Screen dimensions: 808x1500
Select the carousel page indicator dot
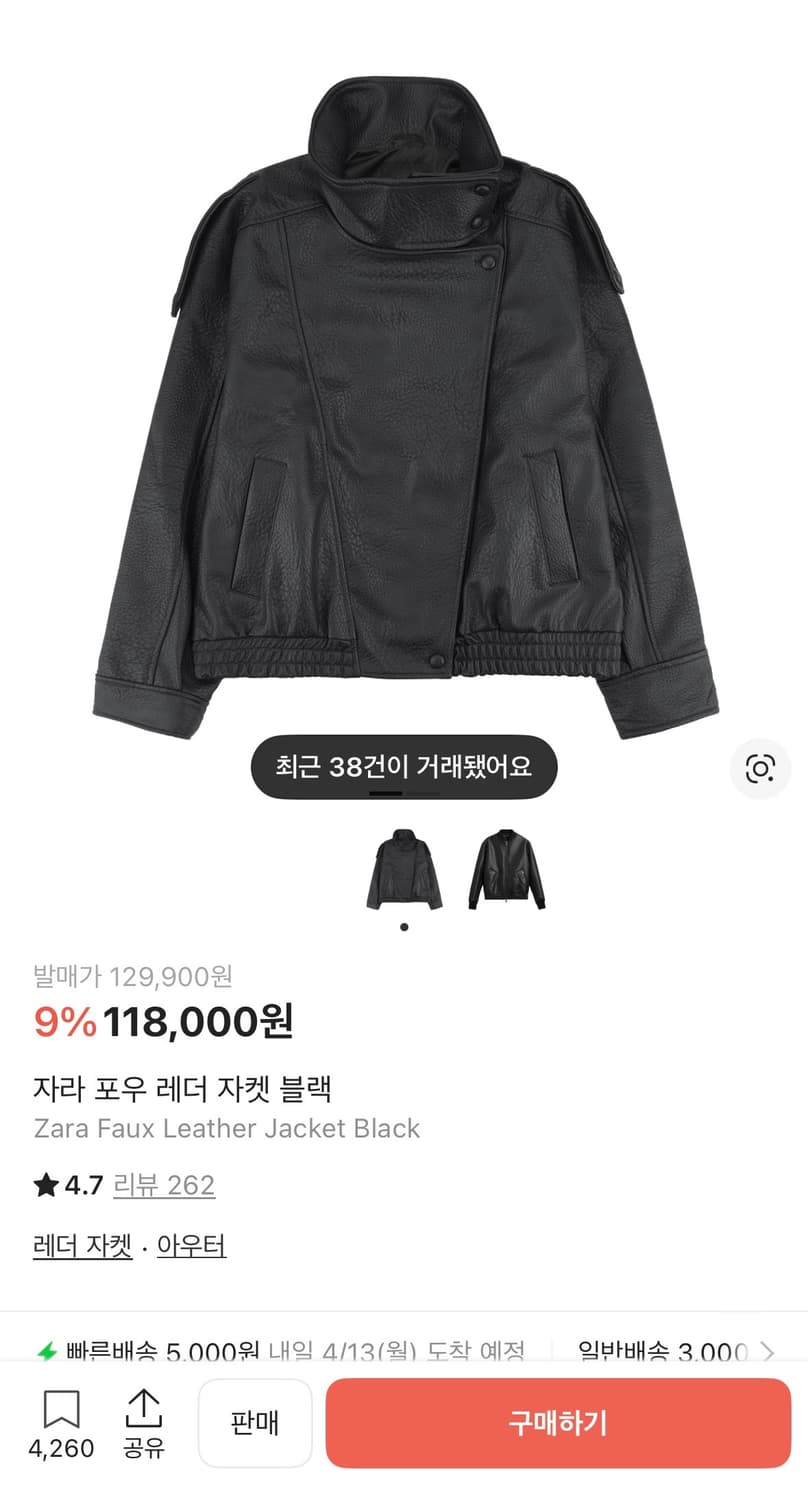coord(404,926)
